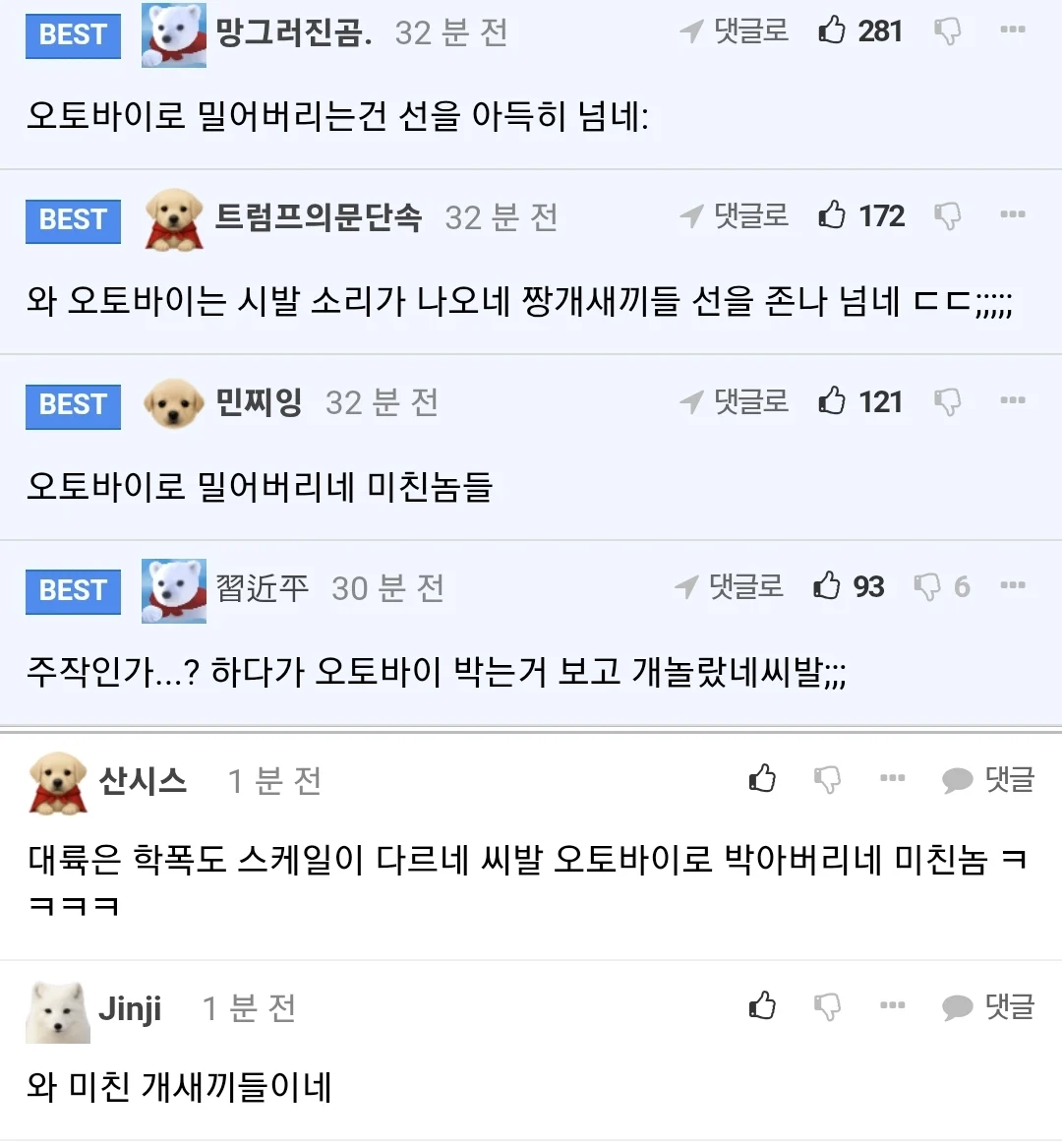The width and height of the screenshot is (1062, 1148).
Task: Downvote 習近平's best comment
Action: pos(927,587)
